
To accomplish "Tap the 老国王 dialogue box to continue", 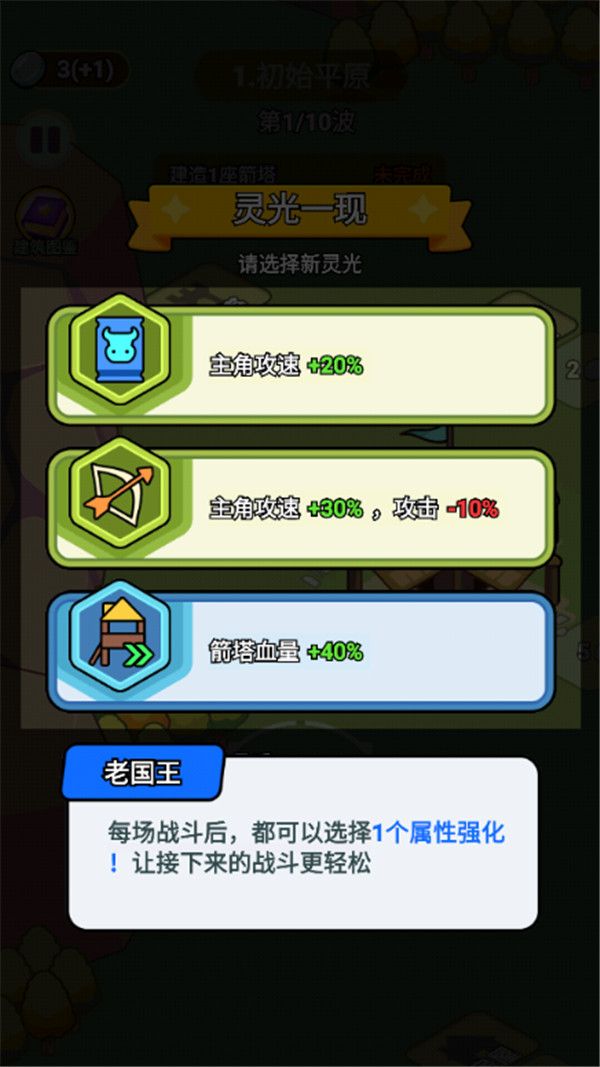I will pos(302,845).
